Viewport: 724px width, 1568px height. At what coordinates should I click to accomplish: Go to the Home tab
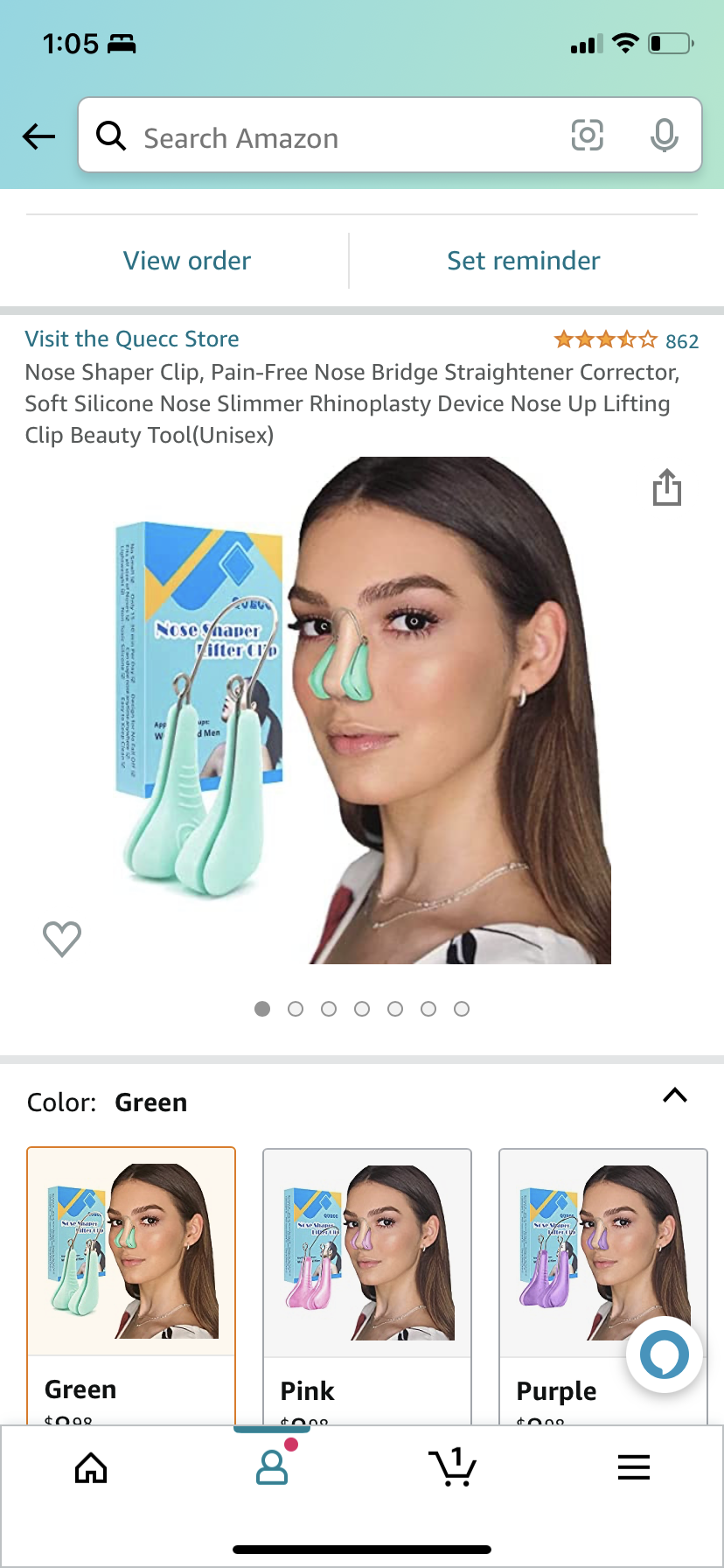coord(91,1468)
